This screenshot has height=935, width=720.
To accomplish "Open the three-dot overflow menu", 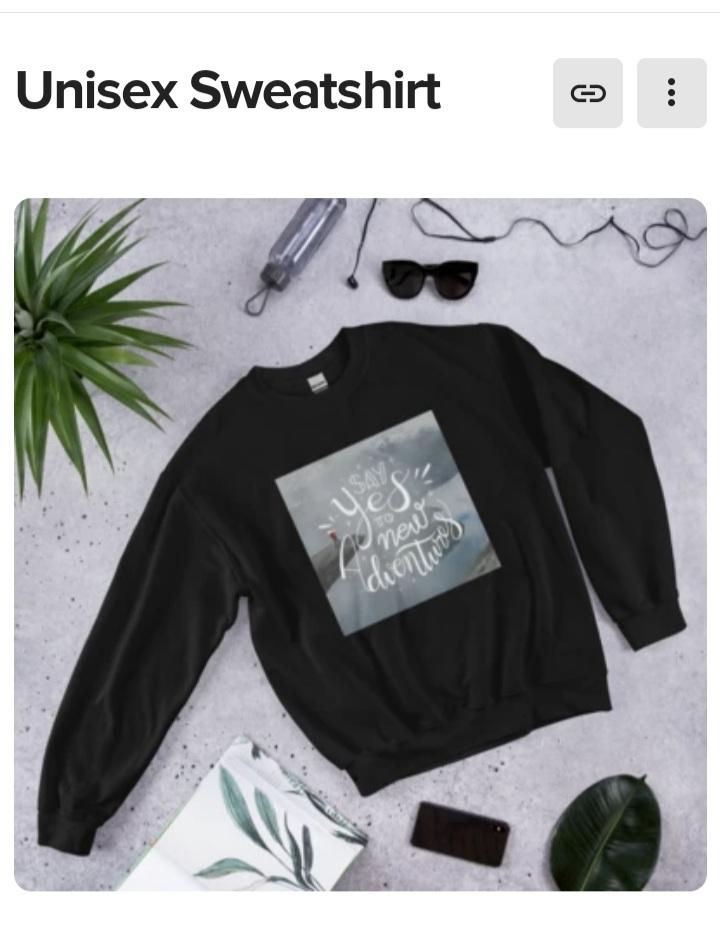I will pyautogui.click(x=671, y=93).
